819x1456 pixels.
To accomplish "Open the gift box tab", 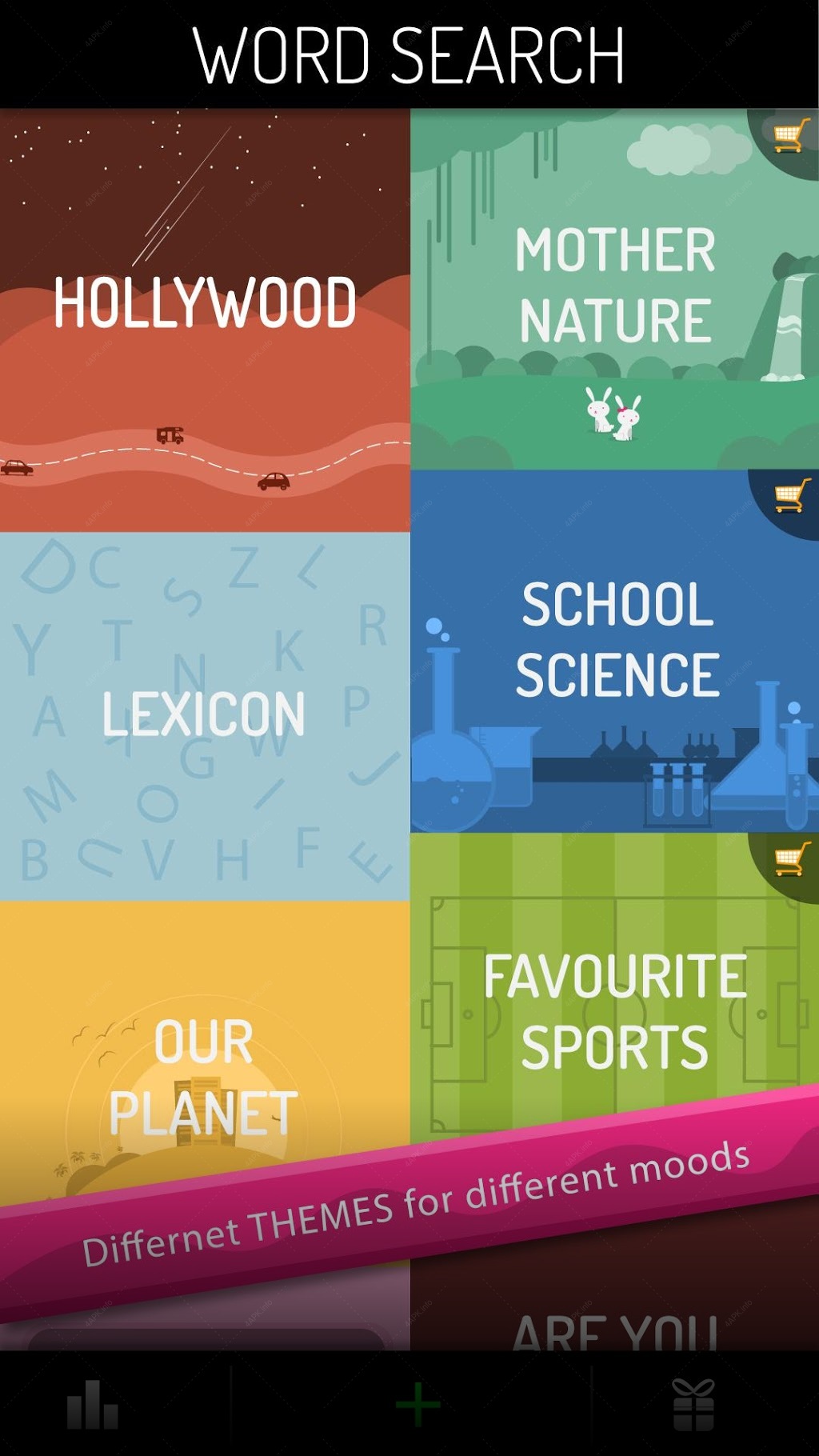I will click(x=693, y=1405).
